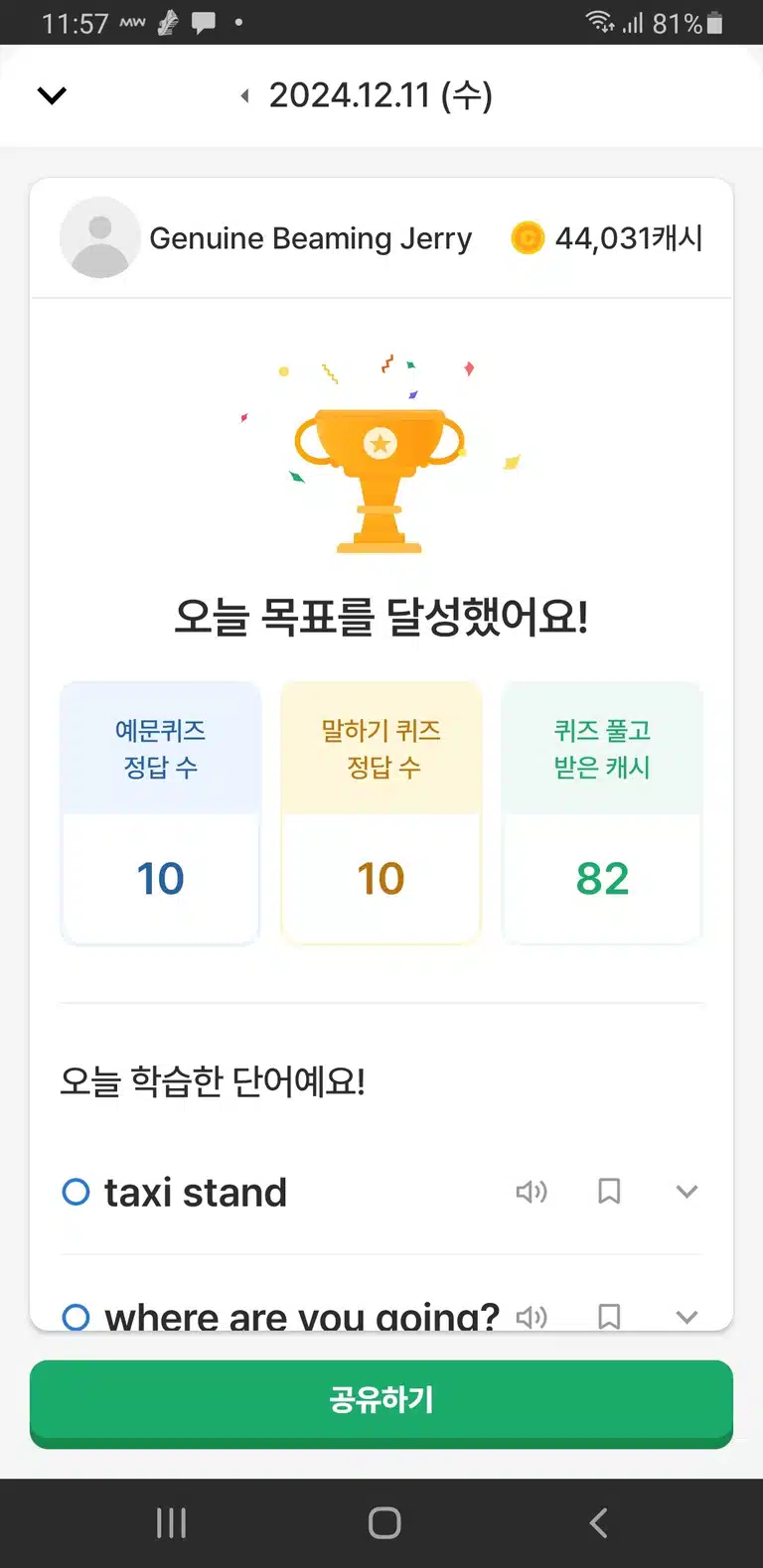Viewport: 763px width, 1568px height.
Task: Collapse the screen with the down chevron
Action: point(51,95)
